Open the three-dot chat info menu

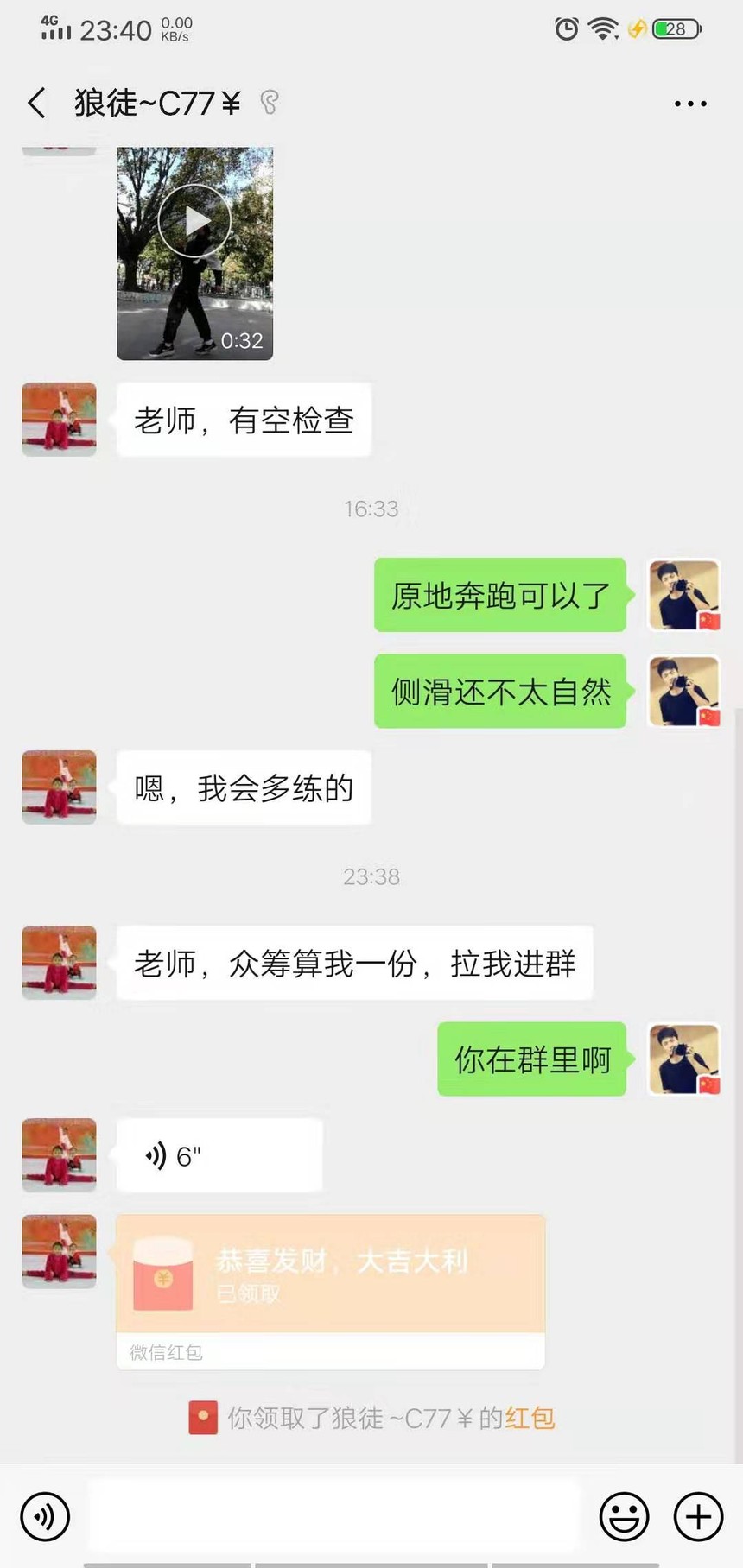[690, 104]
